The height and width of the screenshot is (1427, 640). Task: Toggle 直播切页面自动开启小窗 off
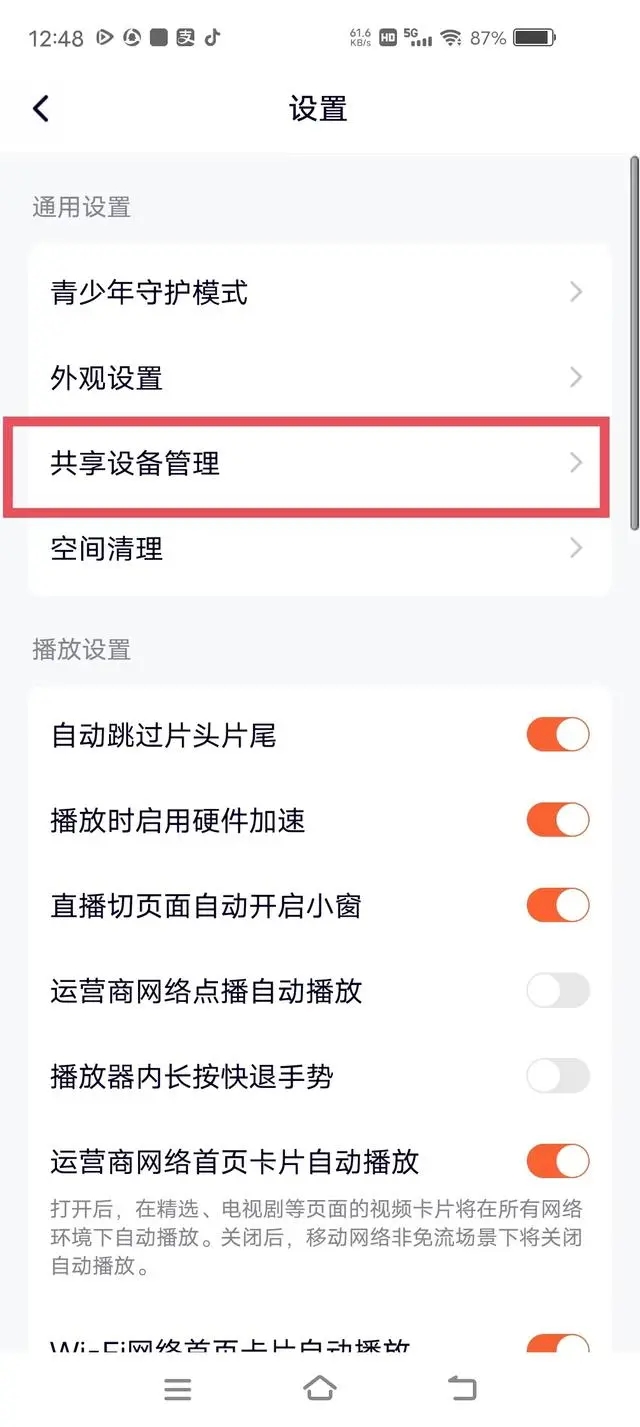pyautogui.click(x=558, y=905)
